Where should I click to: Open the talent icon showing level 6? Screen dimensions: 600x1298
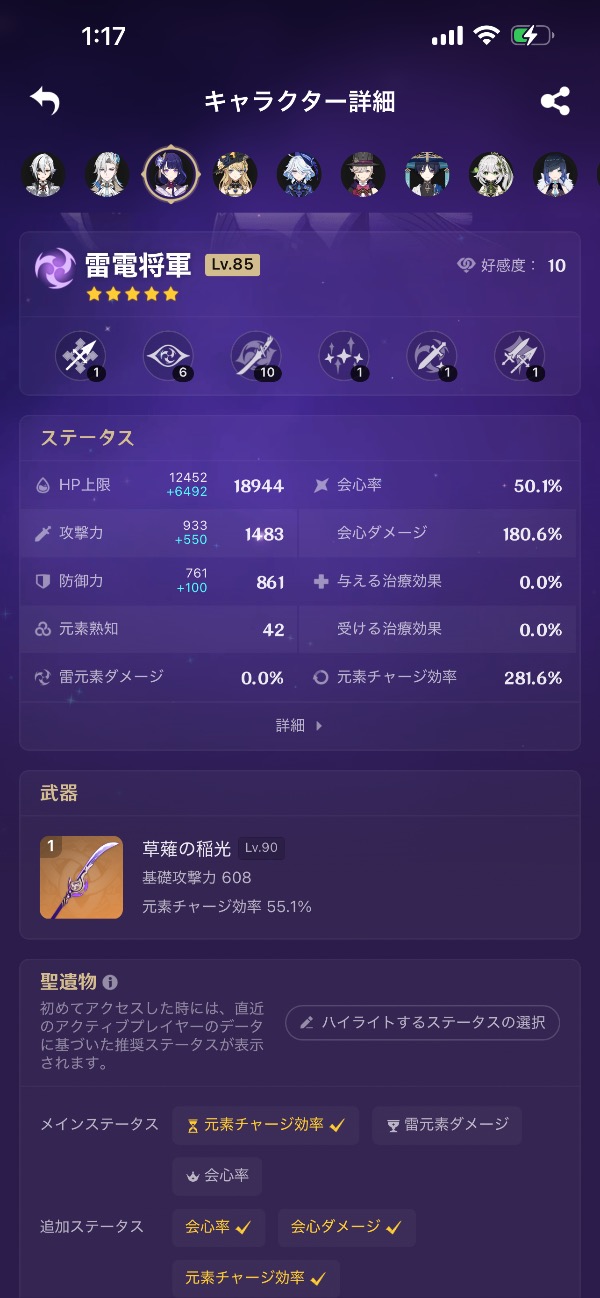point(168,356)
